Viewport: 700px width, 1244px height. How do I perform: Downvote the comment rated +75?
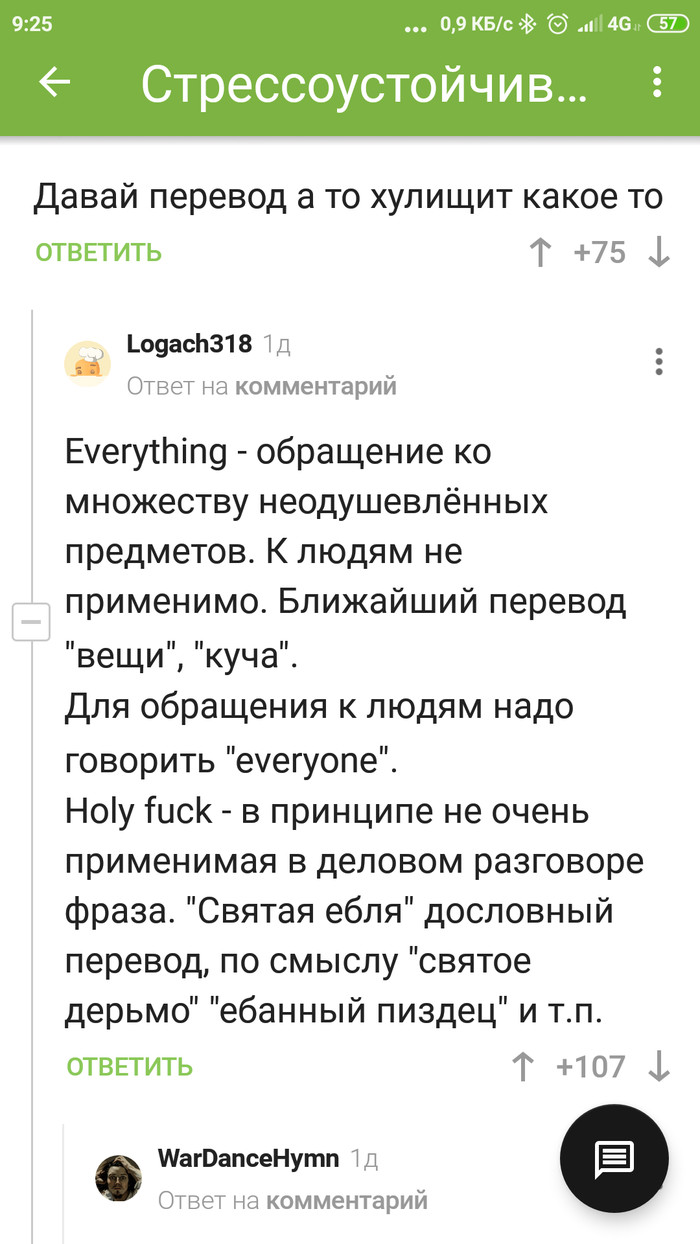coord(659,253)
